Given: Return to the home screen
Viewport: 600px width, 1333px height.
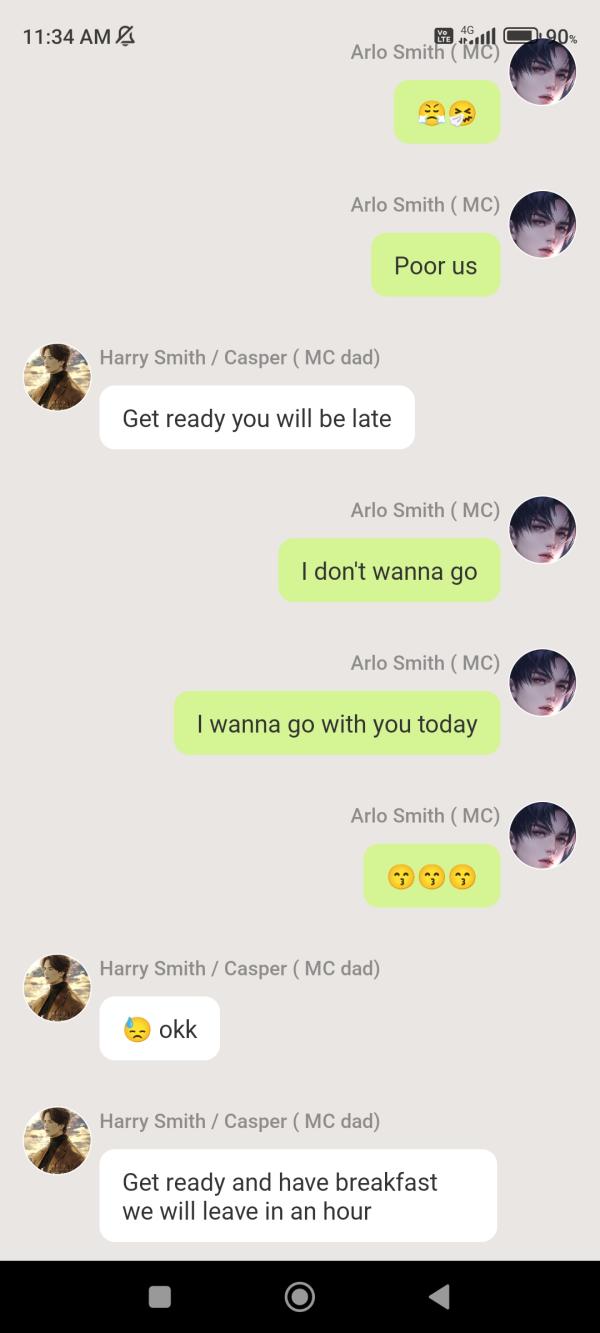Looking at the screenshot, I should (x=299, y=1297).
